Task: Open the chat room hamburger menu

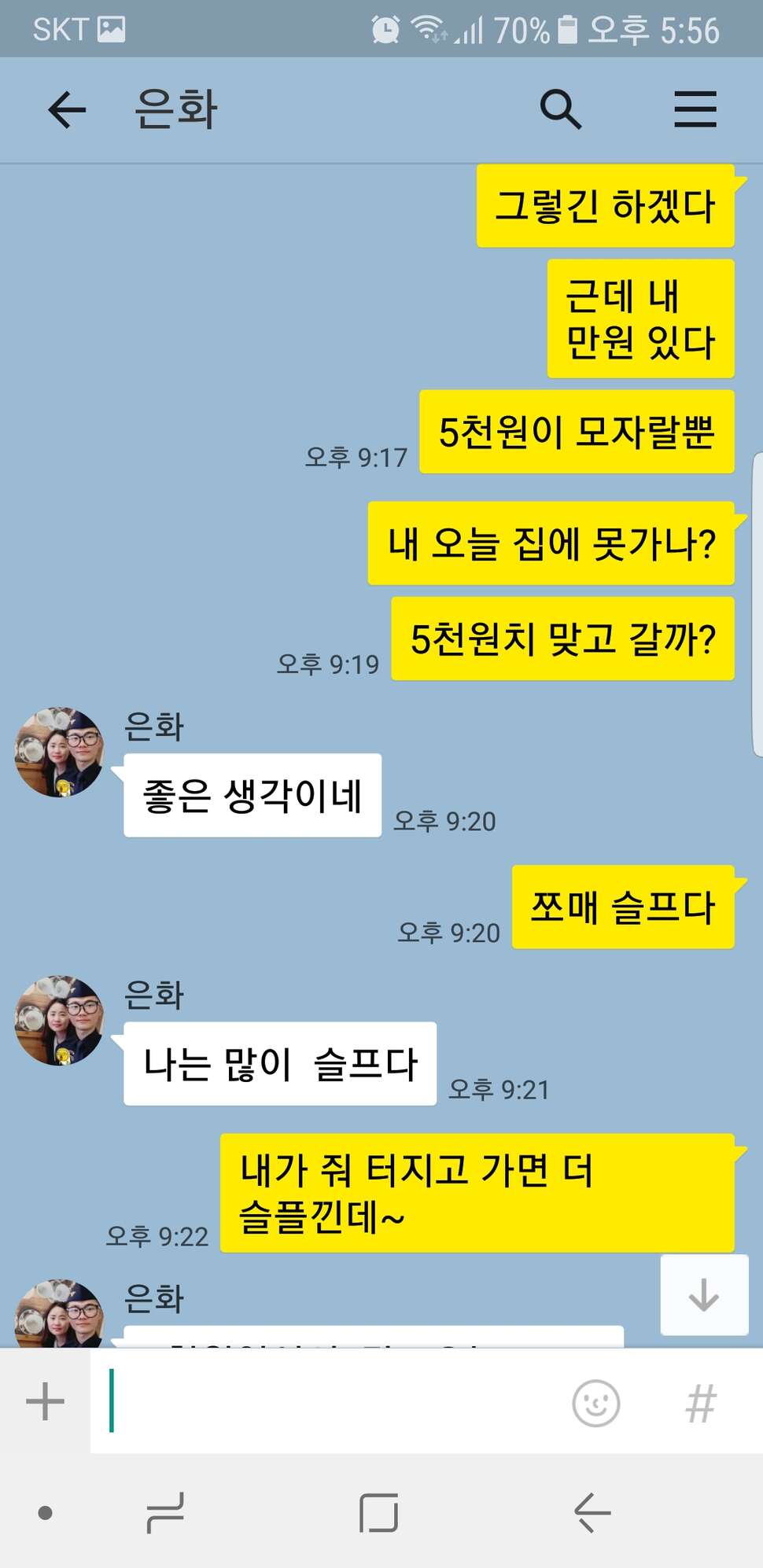Action: 695,109
